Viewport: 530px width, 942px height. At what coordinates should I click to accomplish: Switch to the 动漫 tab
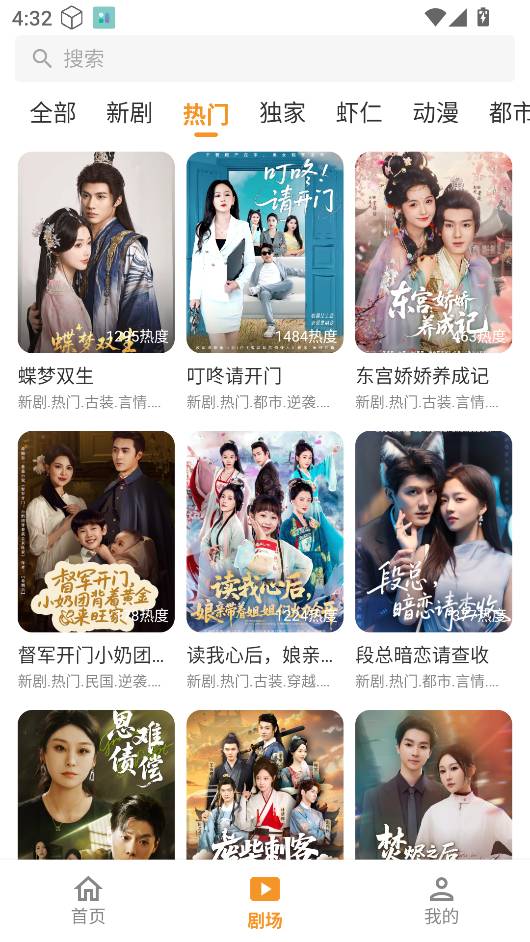(436, 113)
